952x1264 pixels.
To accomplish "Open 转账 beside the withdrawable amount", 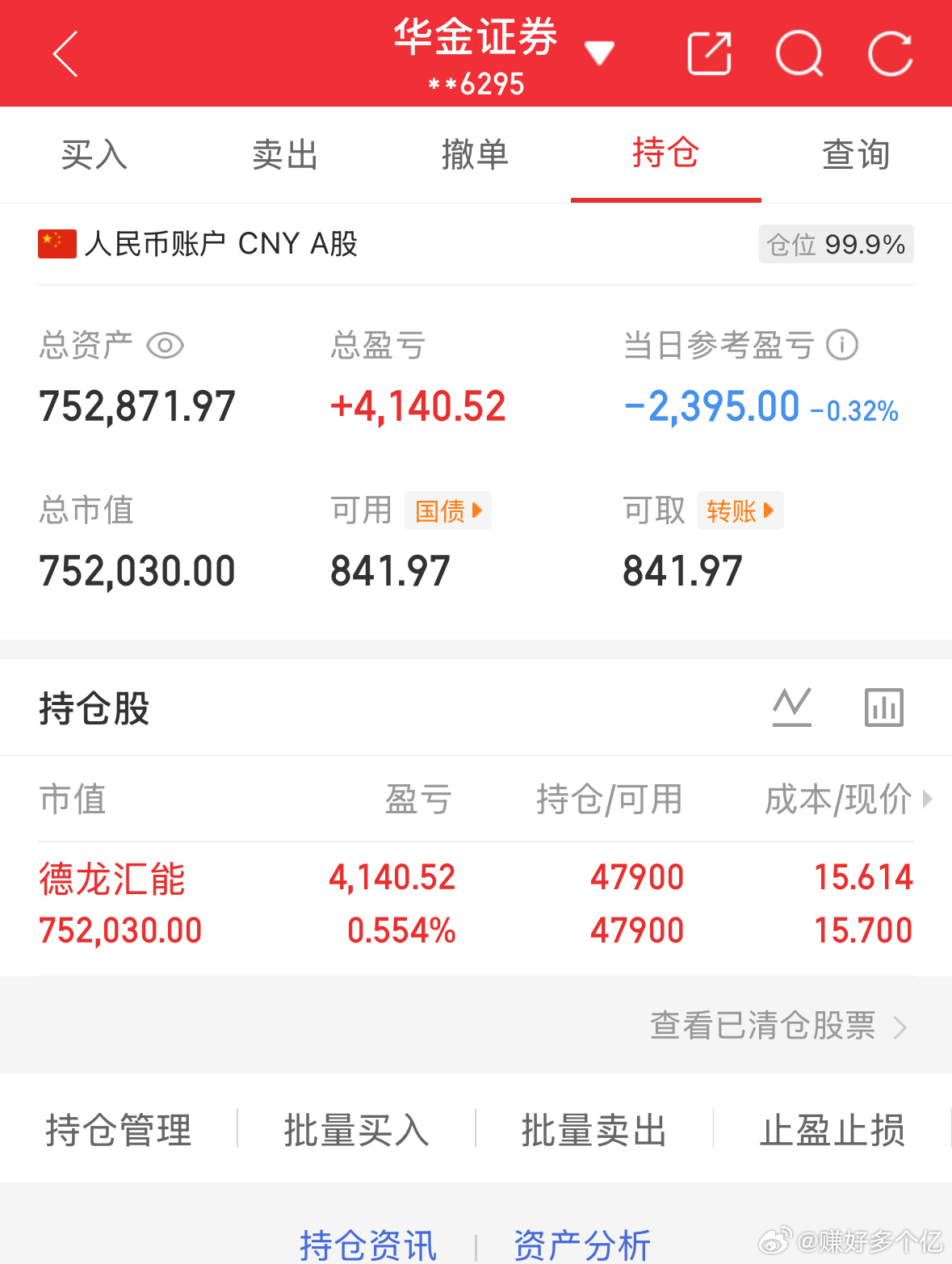I will [x=740, y=510].
